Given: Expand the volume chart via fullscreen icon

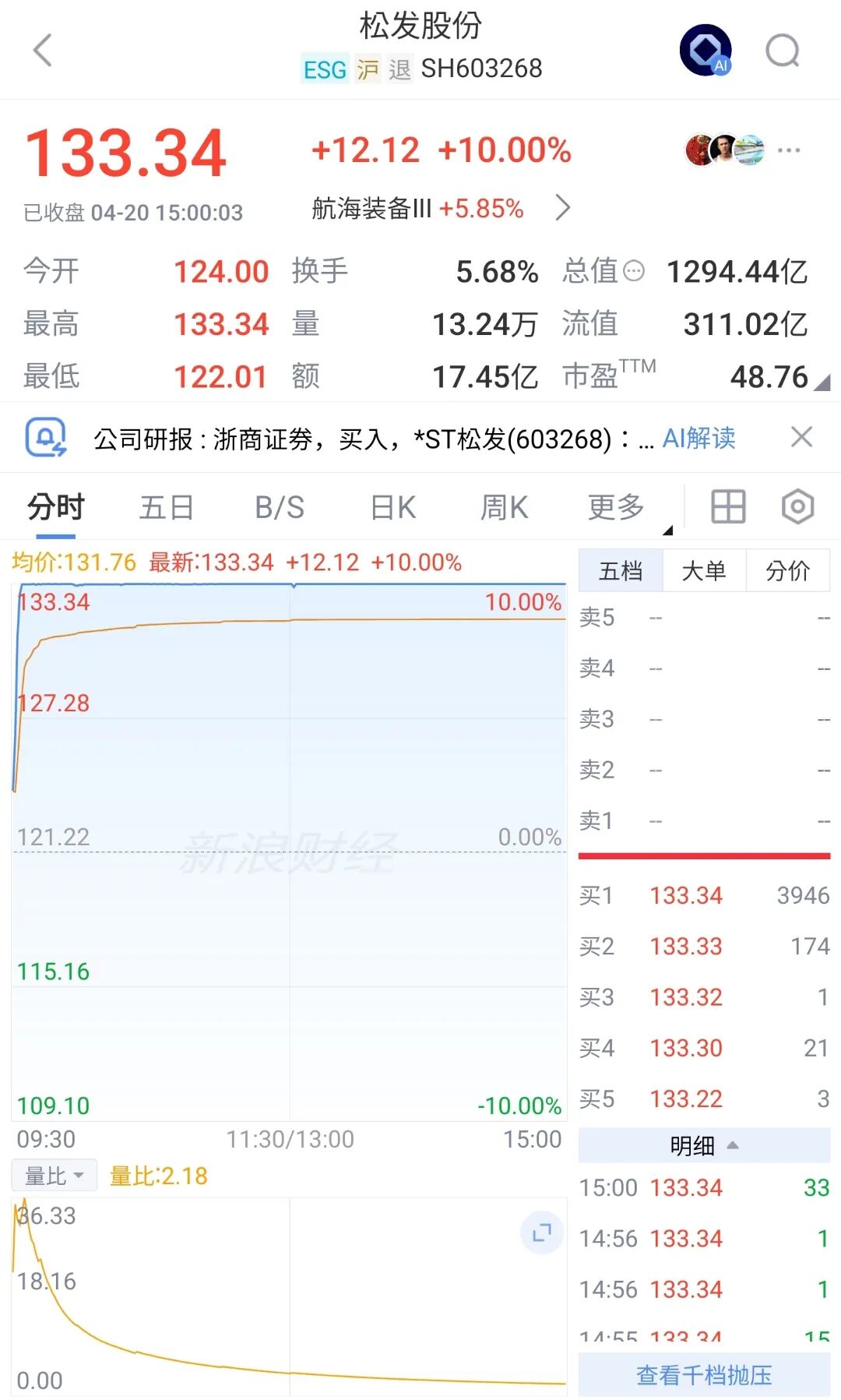Looking at the screenshot, I should (540, 1233).
